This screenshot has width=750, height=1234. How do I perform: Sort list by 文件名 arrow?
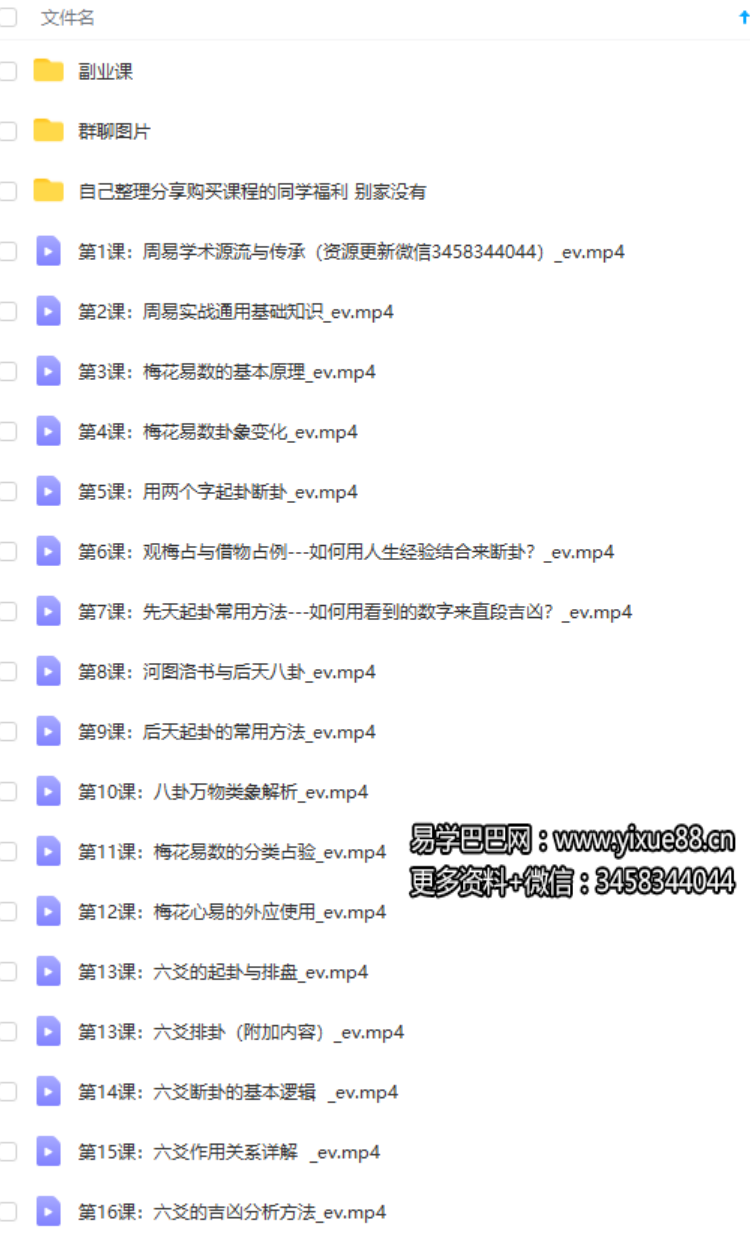coord(742,17)
